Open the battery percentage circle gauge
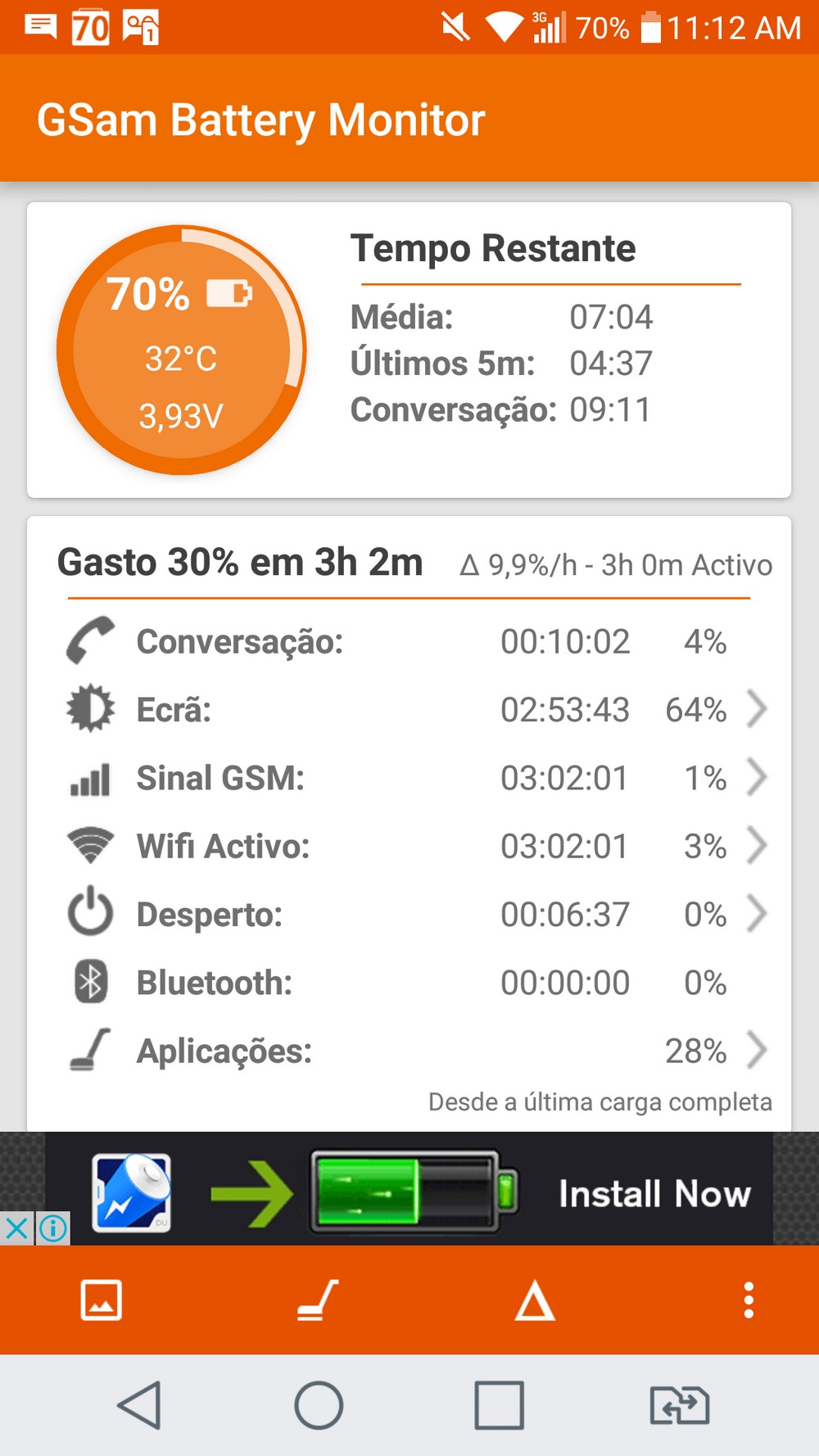The height and width of the screenshot is (1456, 819). pyautogui.click(x=181, y=350)
